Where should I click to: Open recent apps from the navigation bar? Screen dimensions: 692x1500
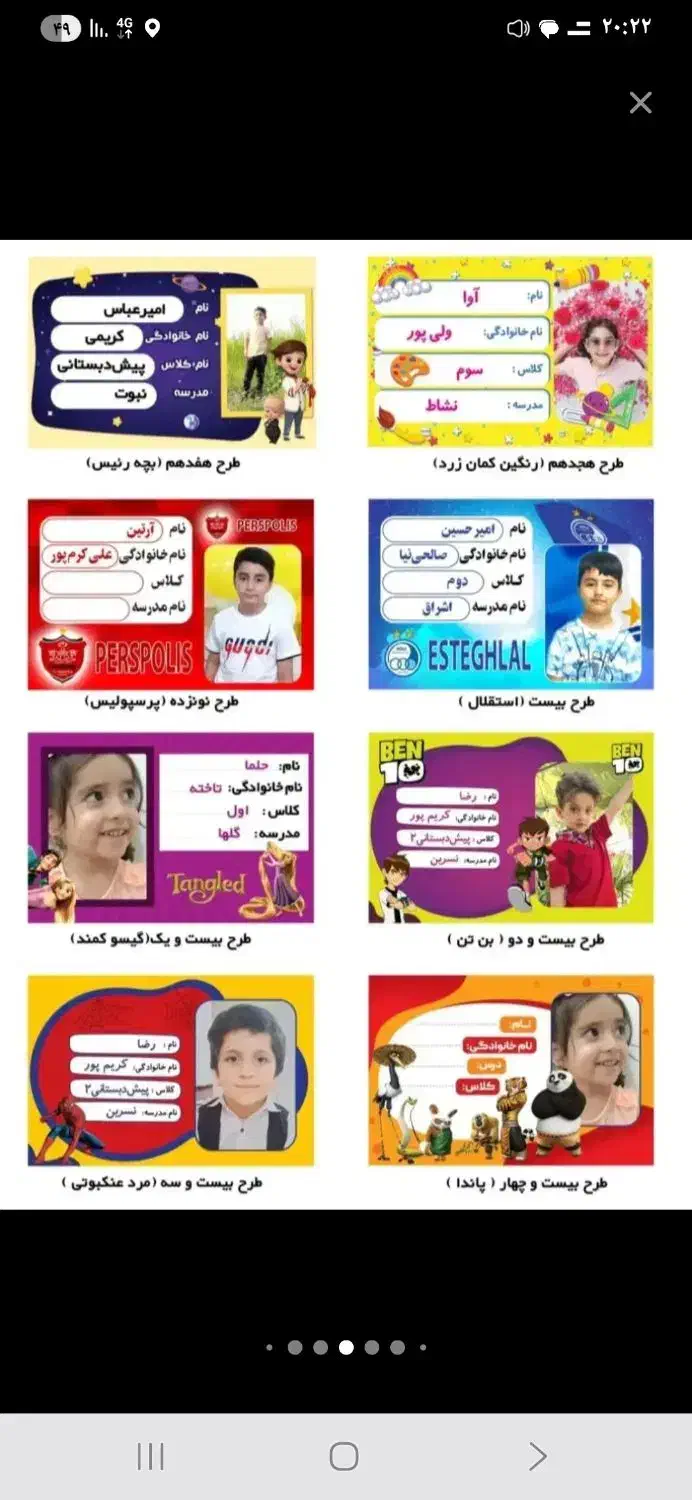click(x=150, y=1456)
